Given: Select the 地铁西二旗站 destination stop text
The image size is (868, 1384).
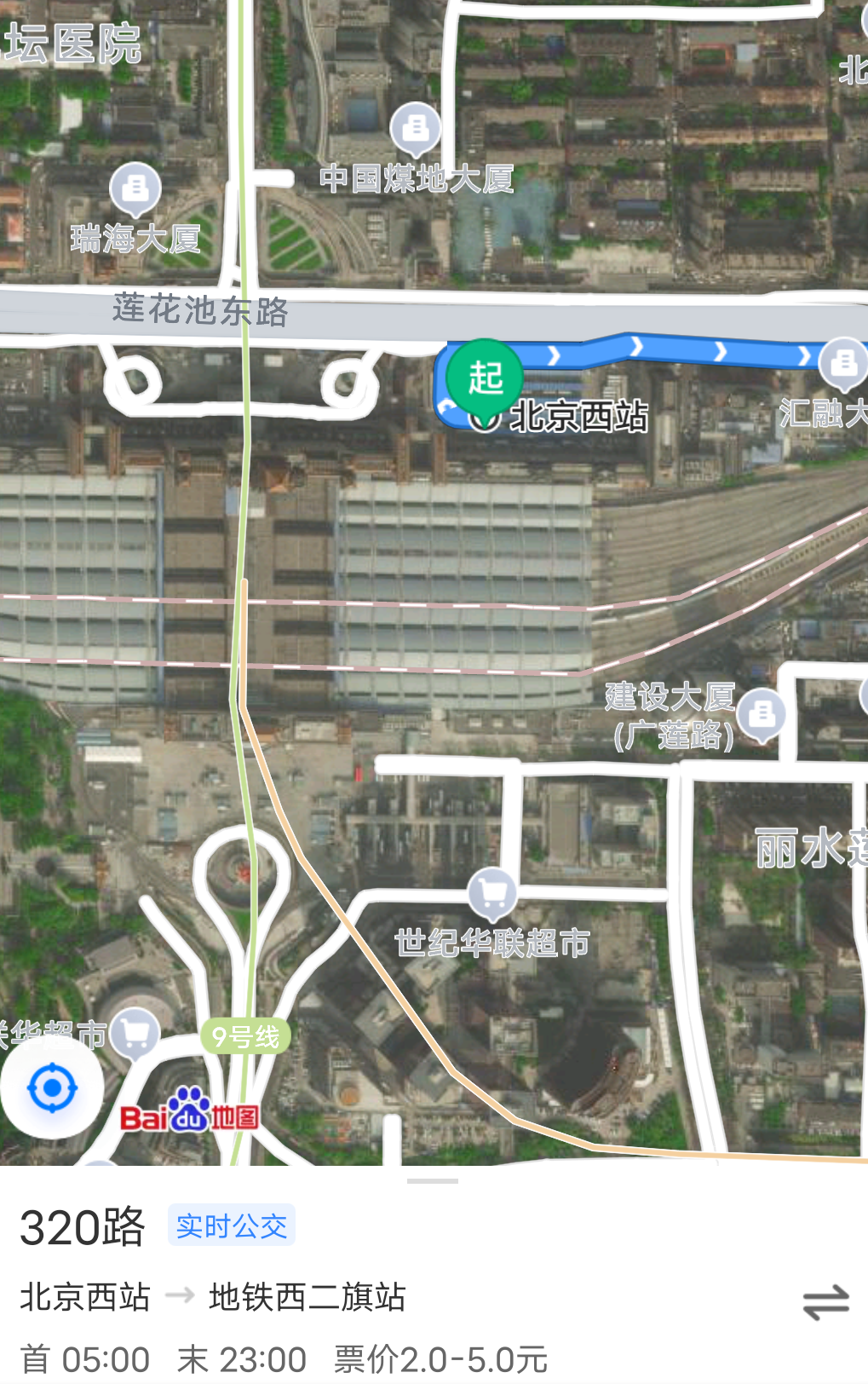Looking at the screenshot, I should pyautogui.click(x=308, y=1297).
